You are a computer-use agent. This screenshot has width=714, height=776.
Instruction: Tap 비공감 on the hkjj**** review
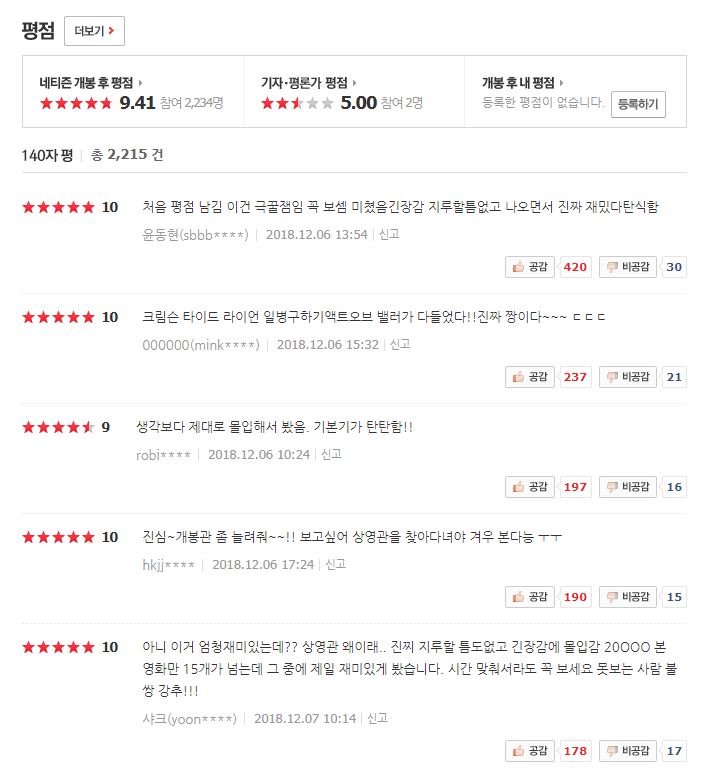pyautogui.click(x=627, y=596)
